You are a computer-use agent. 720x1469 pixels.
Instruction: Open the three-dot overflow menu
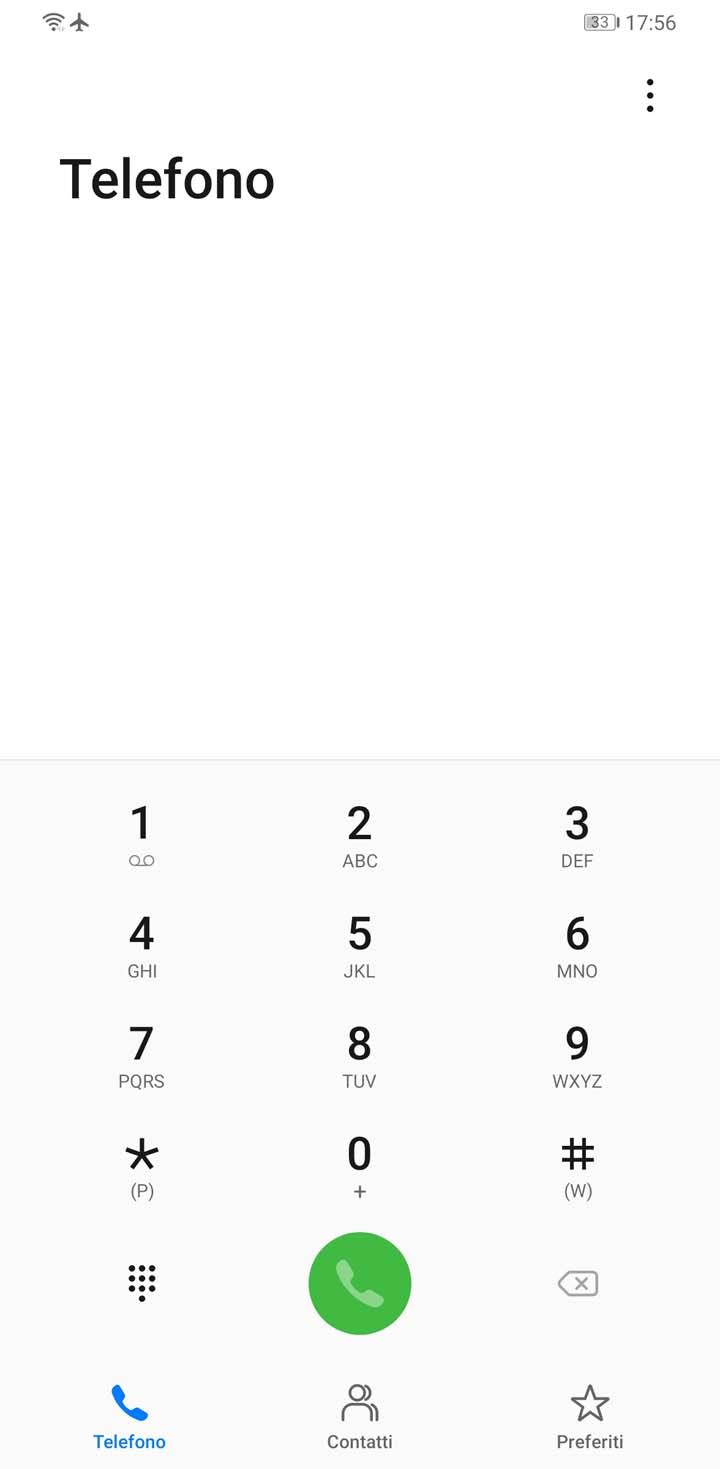(650, 96)
